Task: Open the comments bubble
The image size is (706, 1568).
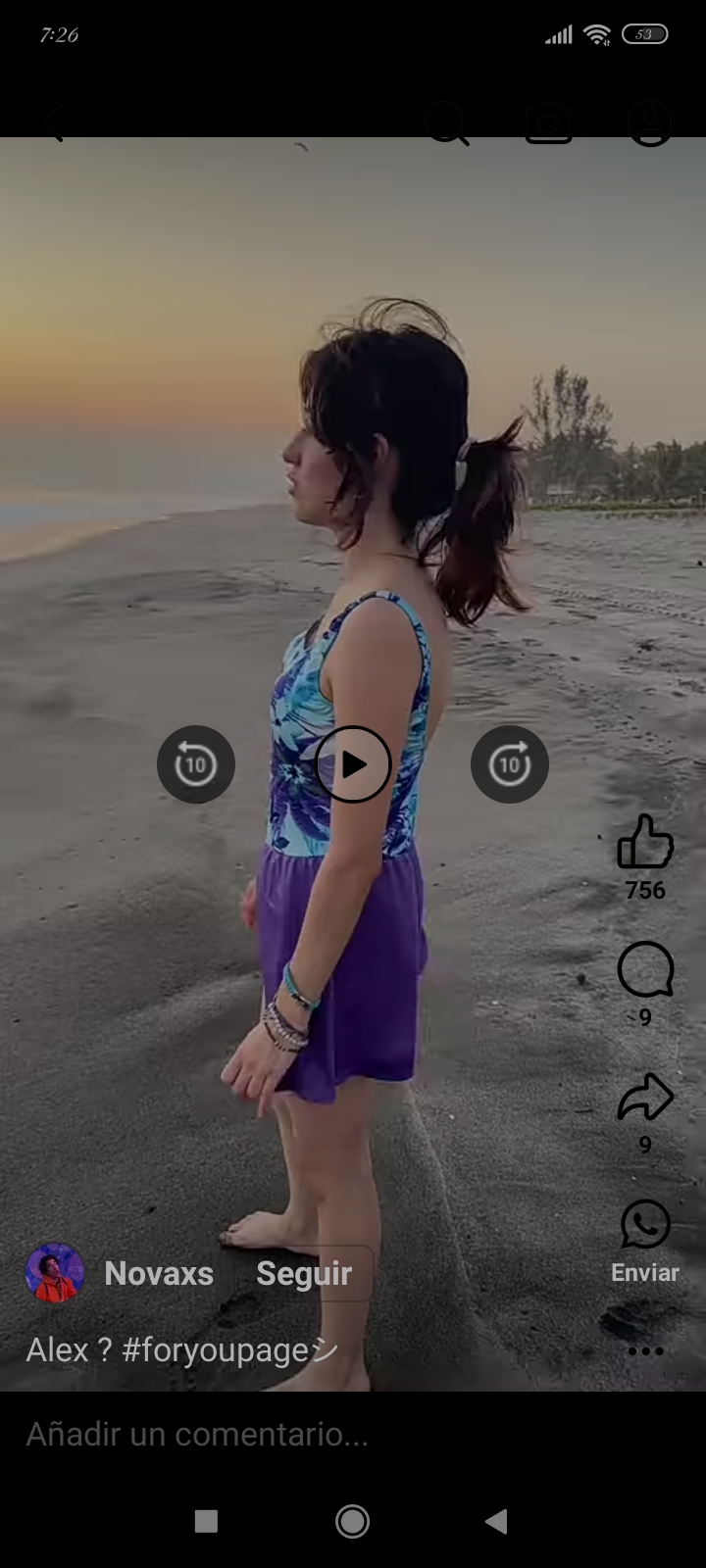Action: [x=645, y=970]
